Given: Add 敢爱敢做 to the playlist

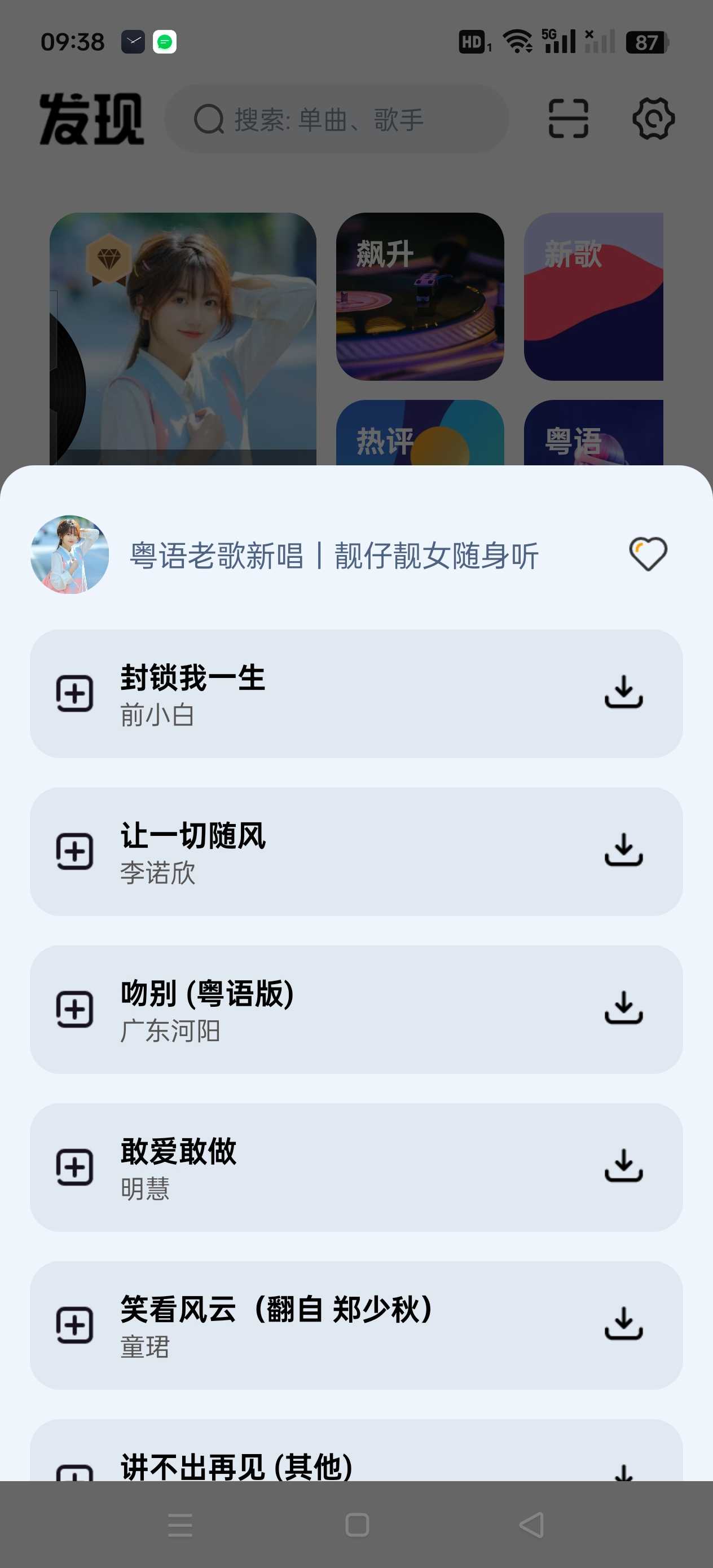Looking at the screenshot, I should (74, 1167).
